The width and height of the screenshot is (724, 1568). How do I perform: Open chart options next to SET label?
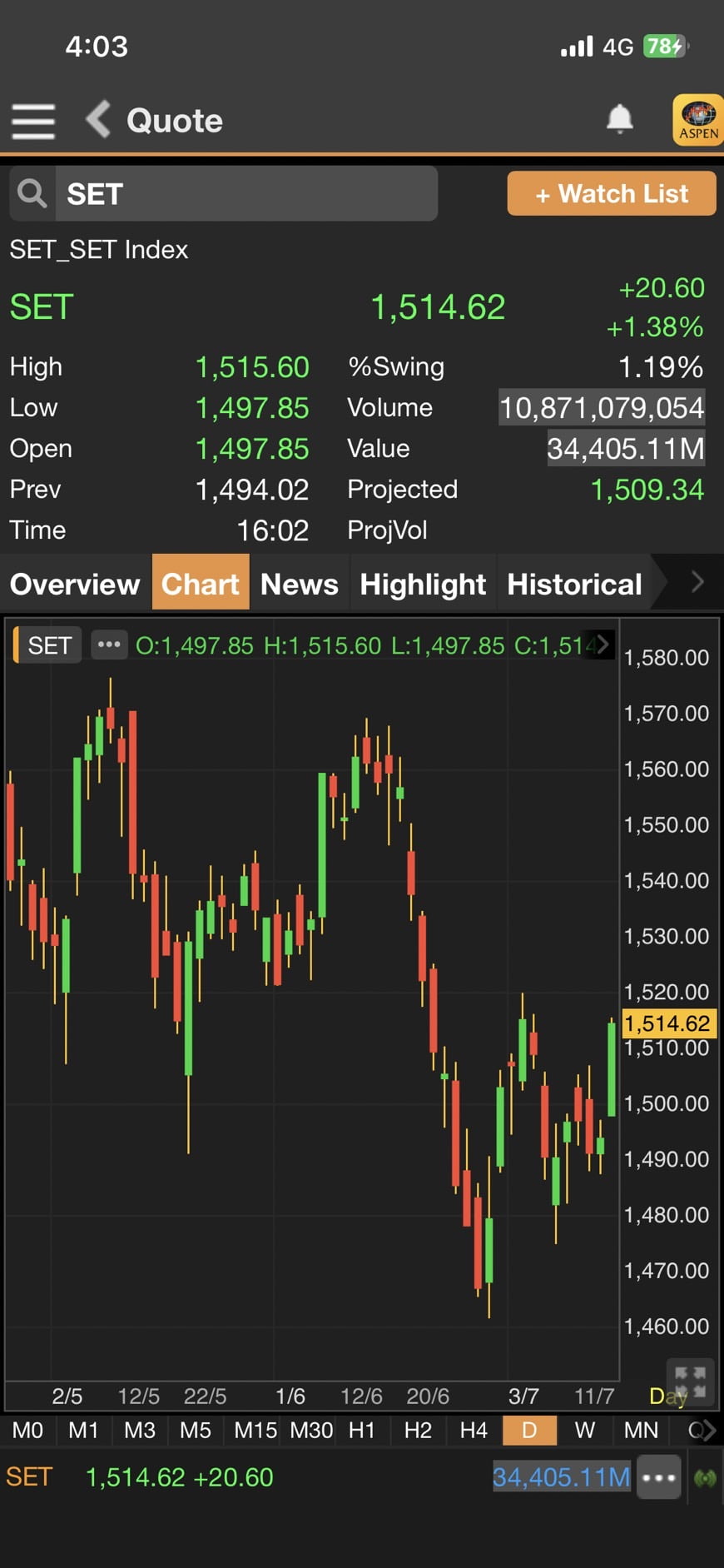tap(109, 645)
